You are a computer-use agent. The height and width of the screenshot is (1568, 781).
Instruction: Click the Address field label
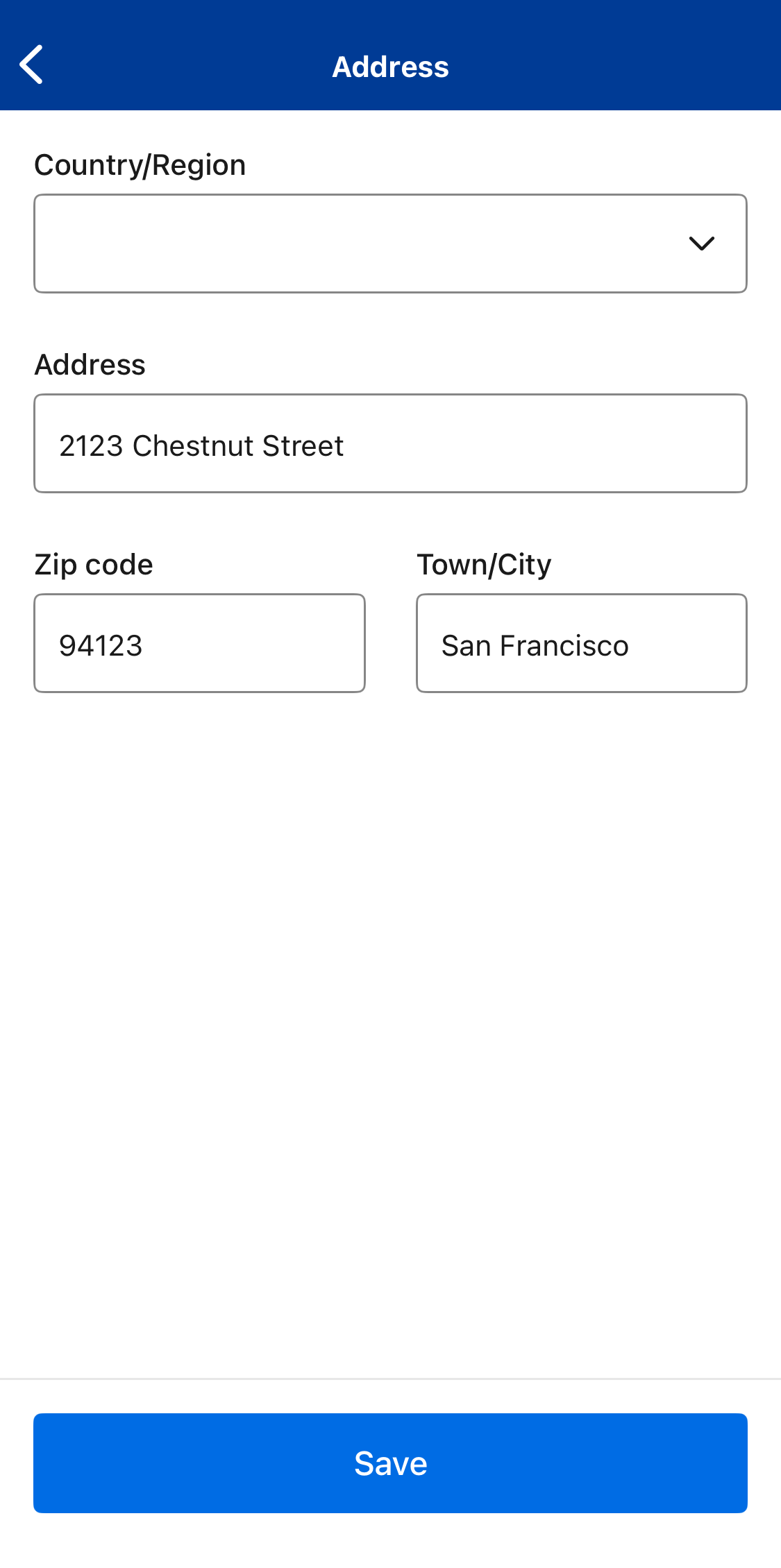90,364
